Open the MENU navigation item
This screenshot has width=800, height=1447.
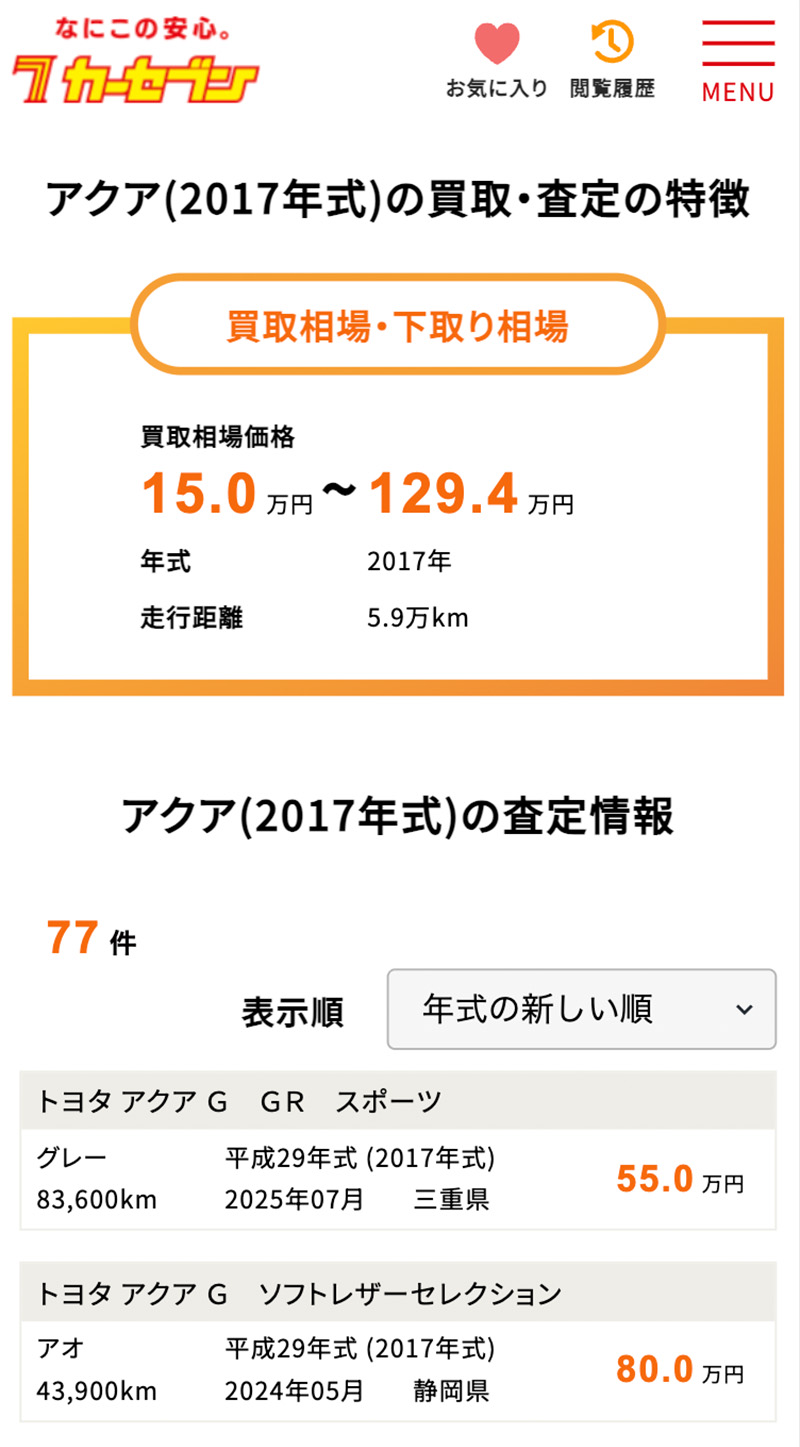point(739,93)
